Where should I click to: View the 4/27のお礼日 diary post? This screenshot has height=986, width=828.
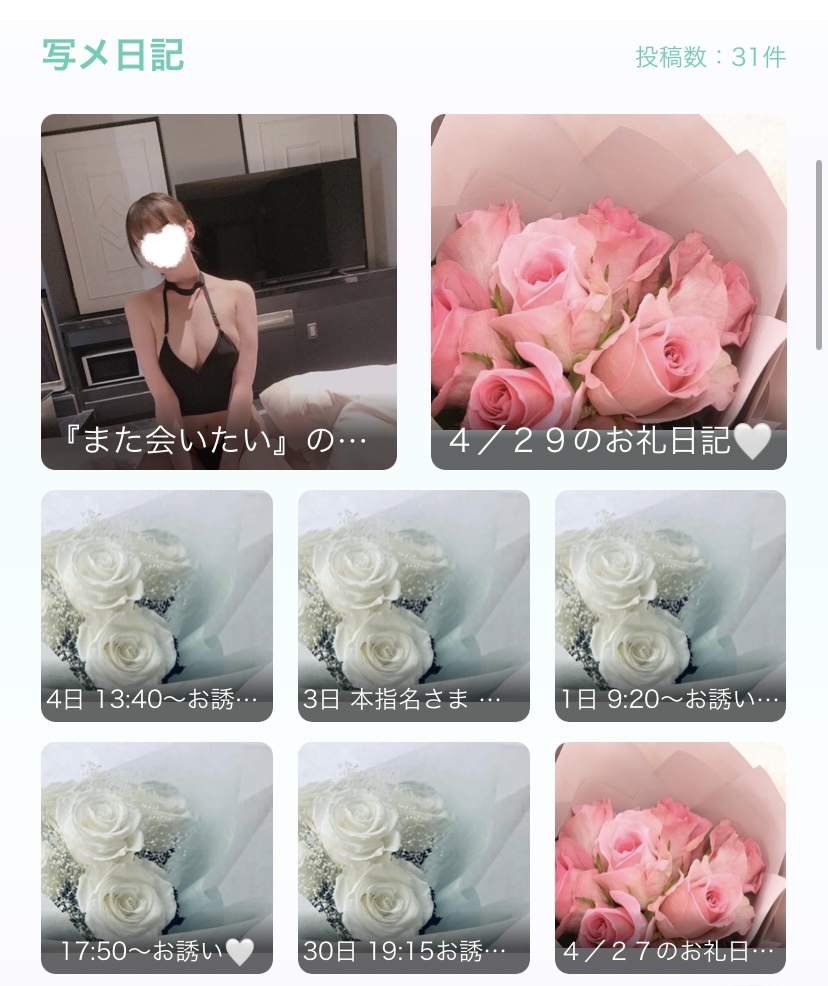click(x=670, y=858)
